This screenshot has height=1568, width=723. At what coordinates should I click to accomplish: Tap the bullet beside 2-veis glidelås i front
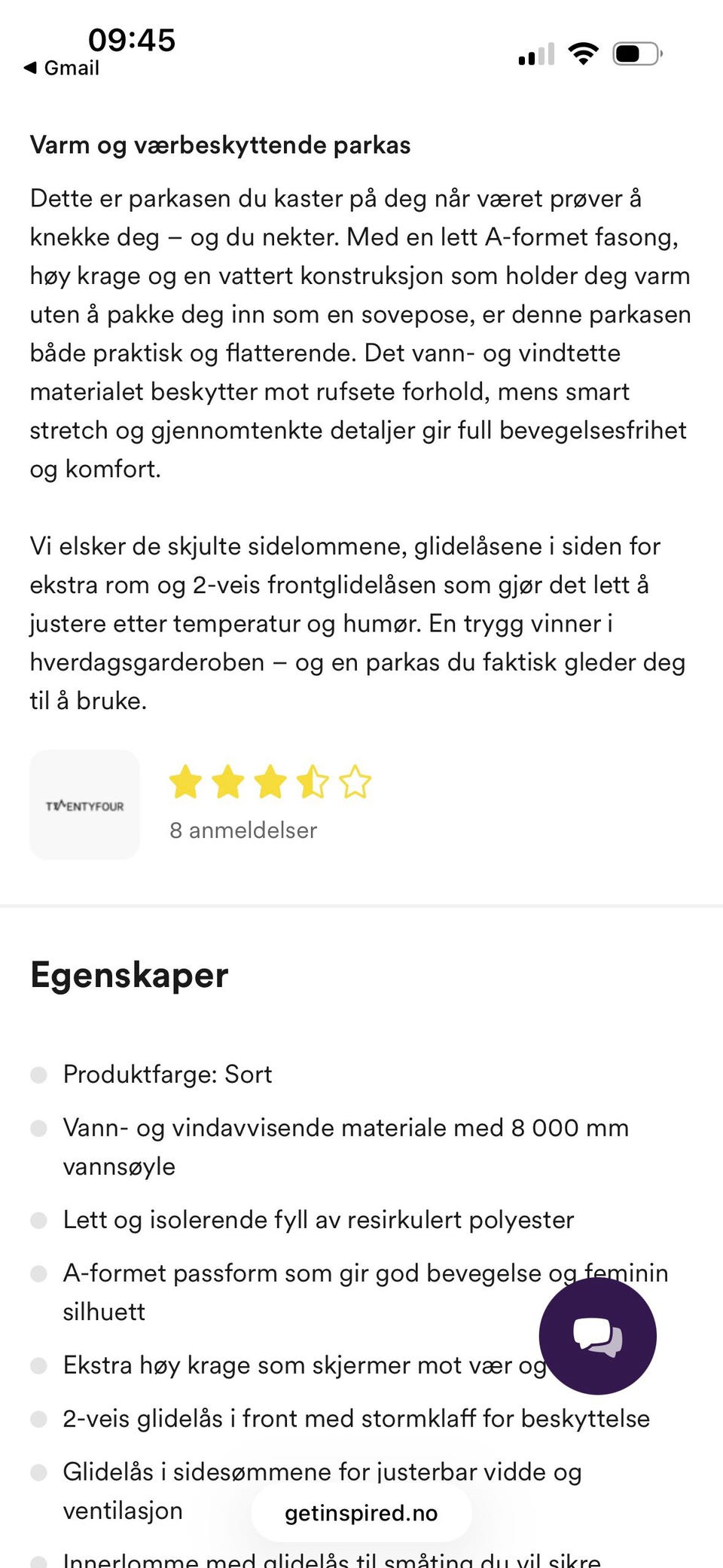coord(40,1417)
